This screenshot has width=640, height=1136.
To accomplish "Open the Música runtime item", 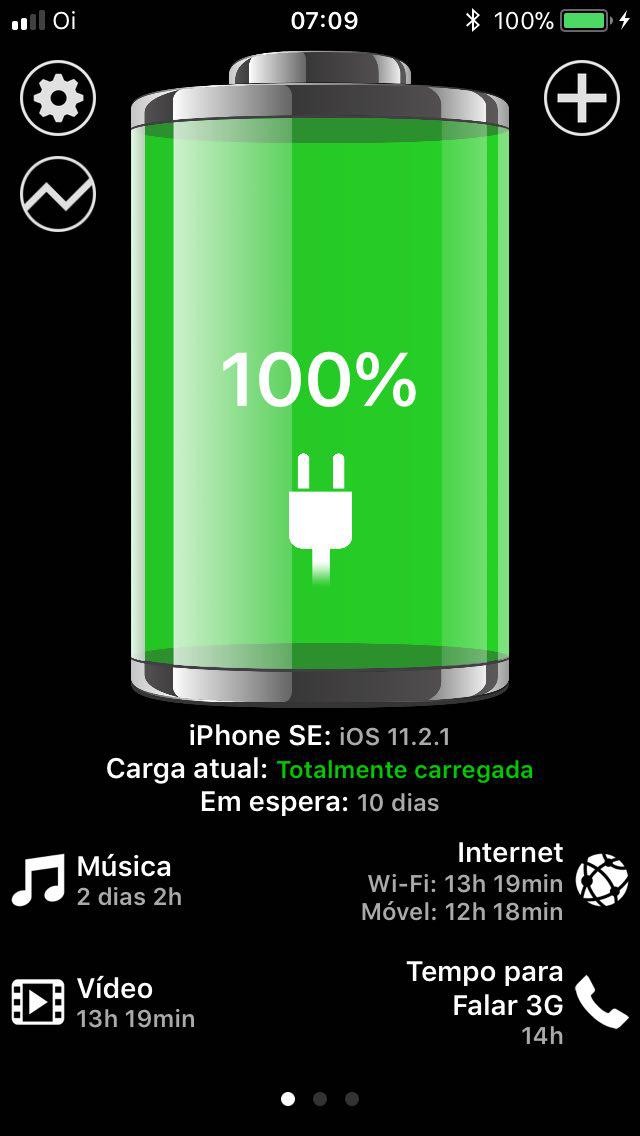I will point(95,880).
